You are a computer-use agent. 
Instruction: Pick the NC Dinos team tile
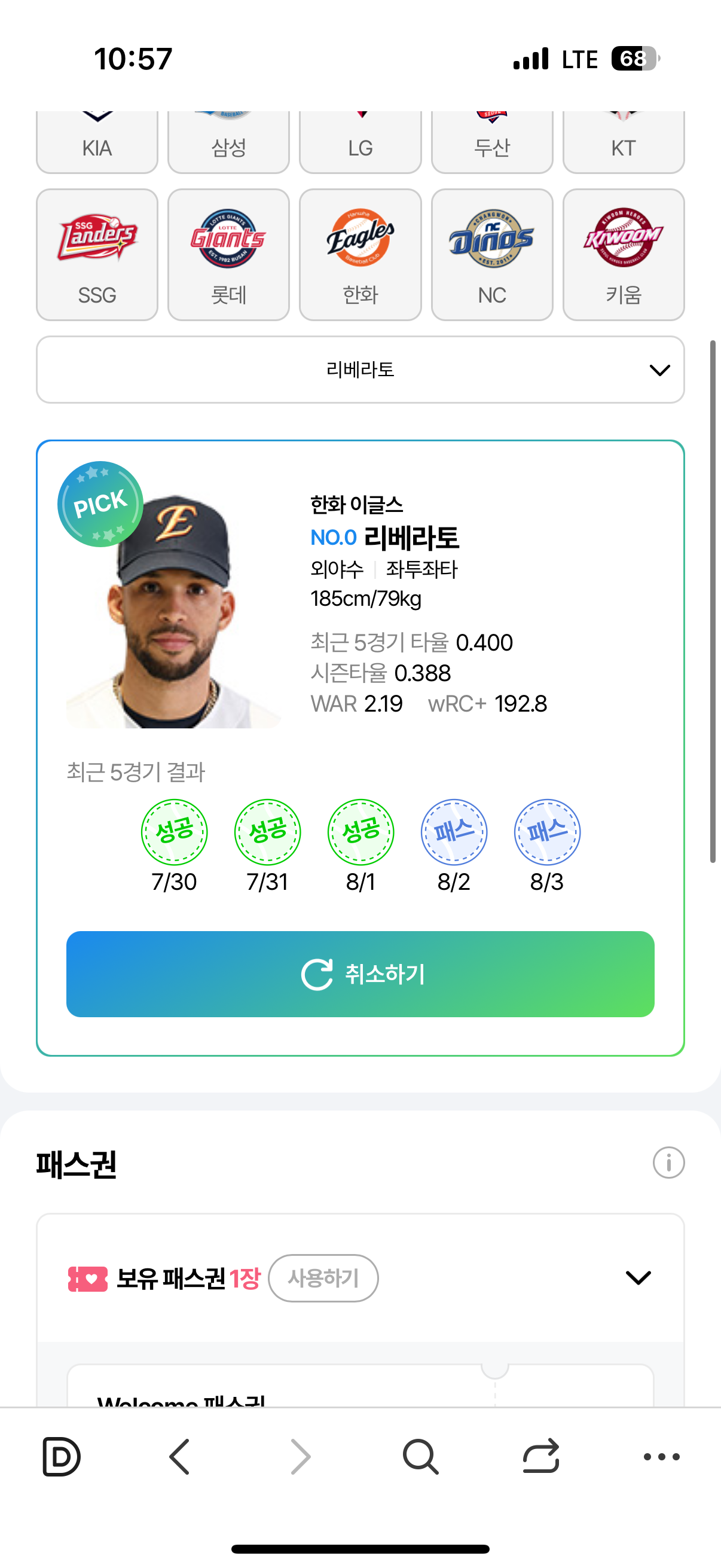[x=491, y=254]
